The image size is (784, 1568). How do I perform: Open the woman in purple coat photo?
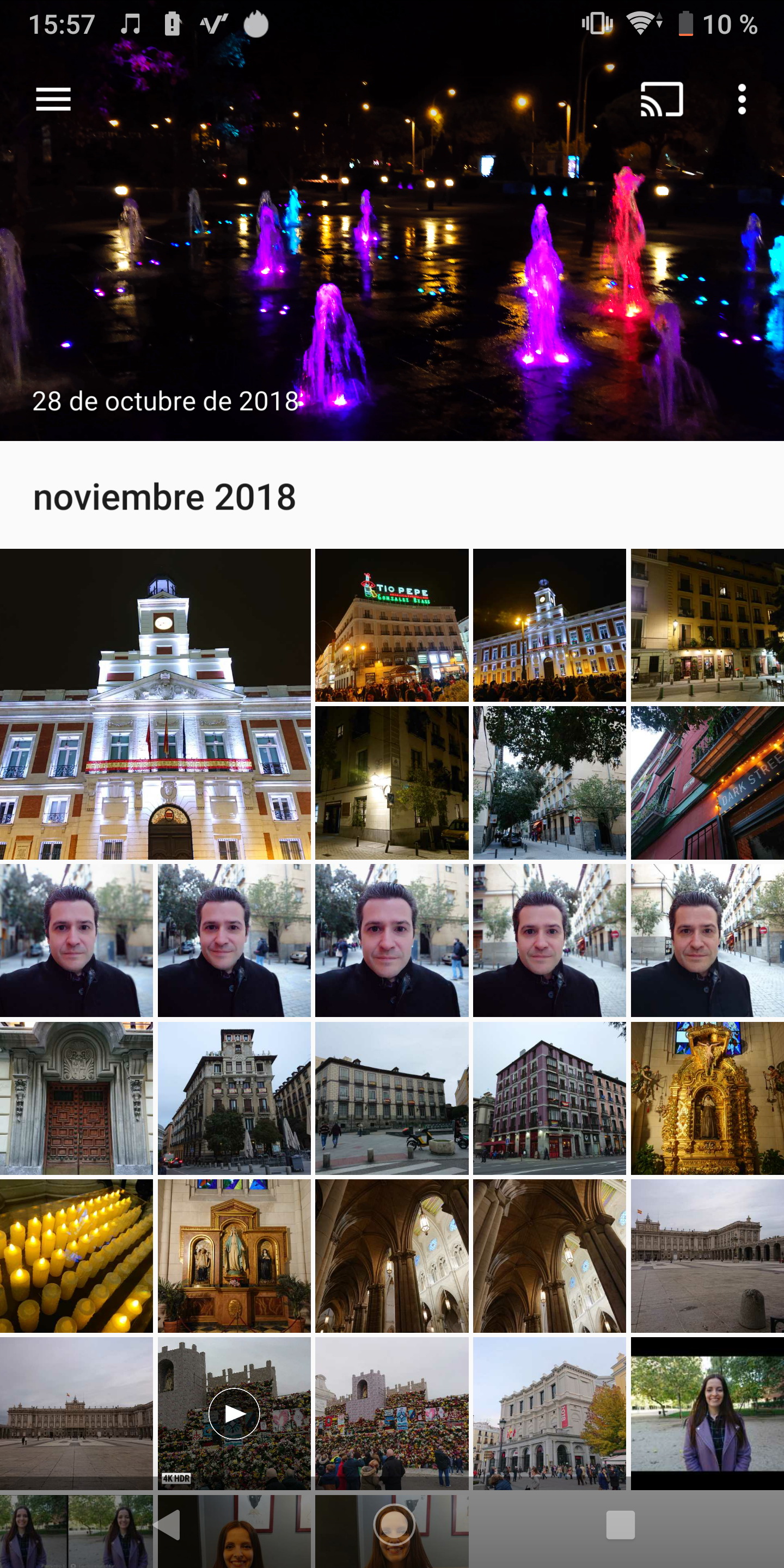(707, 1413)
